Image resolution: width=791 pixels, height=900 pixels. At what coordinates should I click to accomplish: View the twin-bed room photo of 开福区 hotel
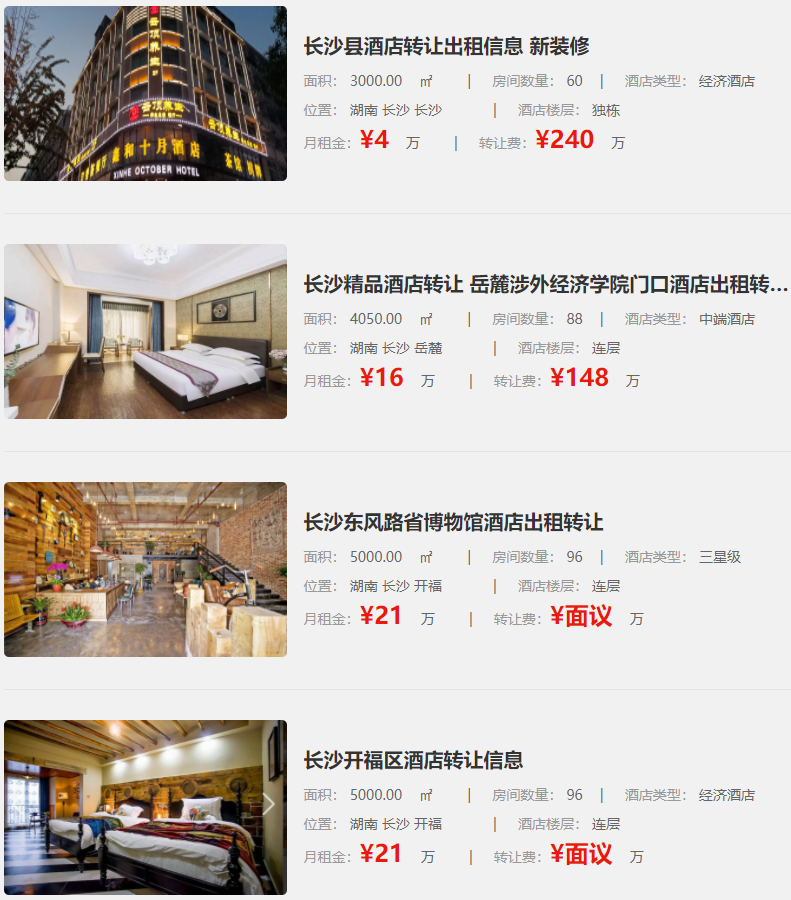pos(145,807)
